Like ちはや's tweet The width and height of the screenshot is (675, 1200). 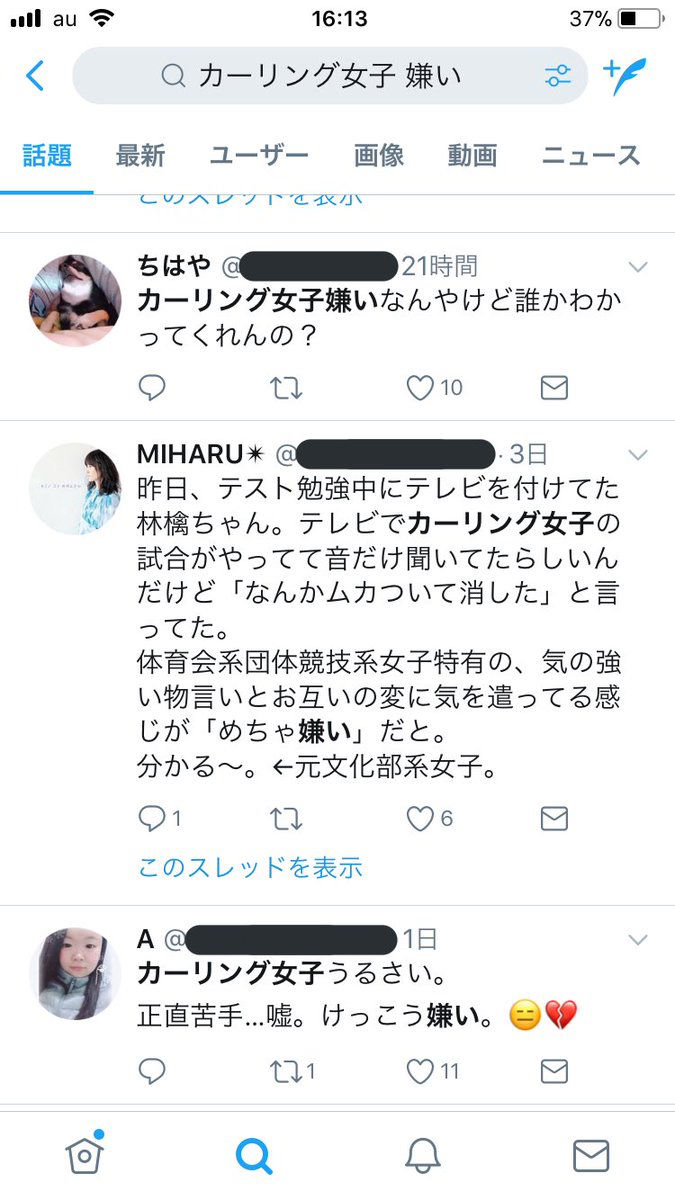point(422,388)
